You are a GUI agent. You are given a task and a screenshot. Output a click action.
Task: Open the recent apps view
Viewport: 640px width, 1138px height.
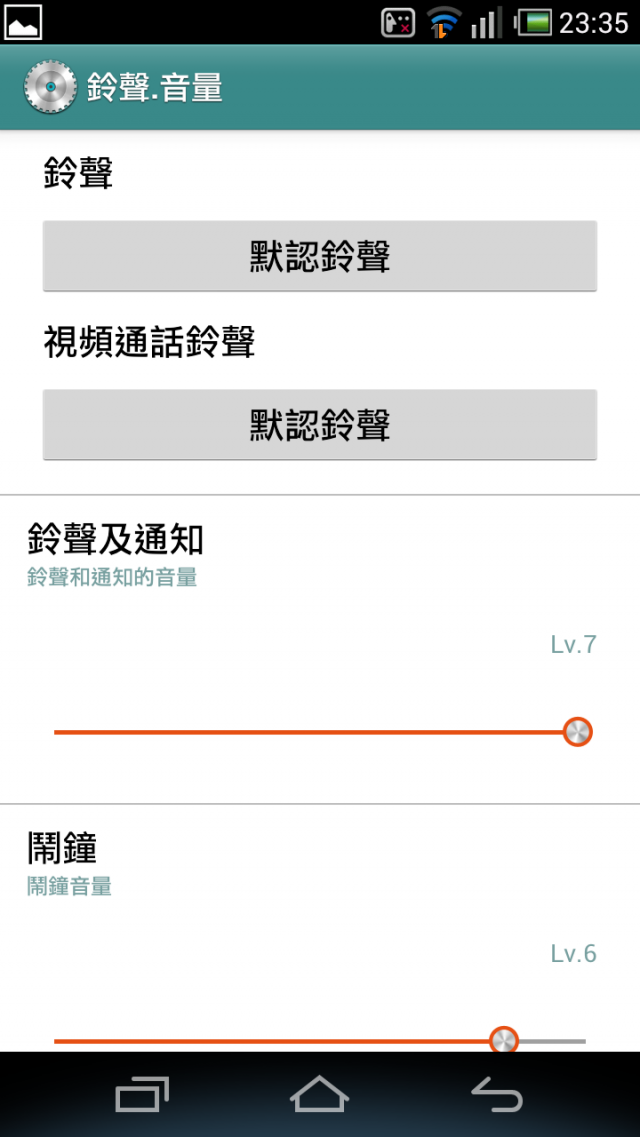pyautogui.click(x=142, y=1094)
